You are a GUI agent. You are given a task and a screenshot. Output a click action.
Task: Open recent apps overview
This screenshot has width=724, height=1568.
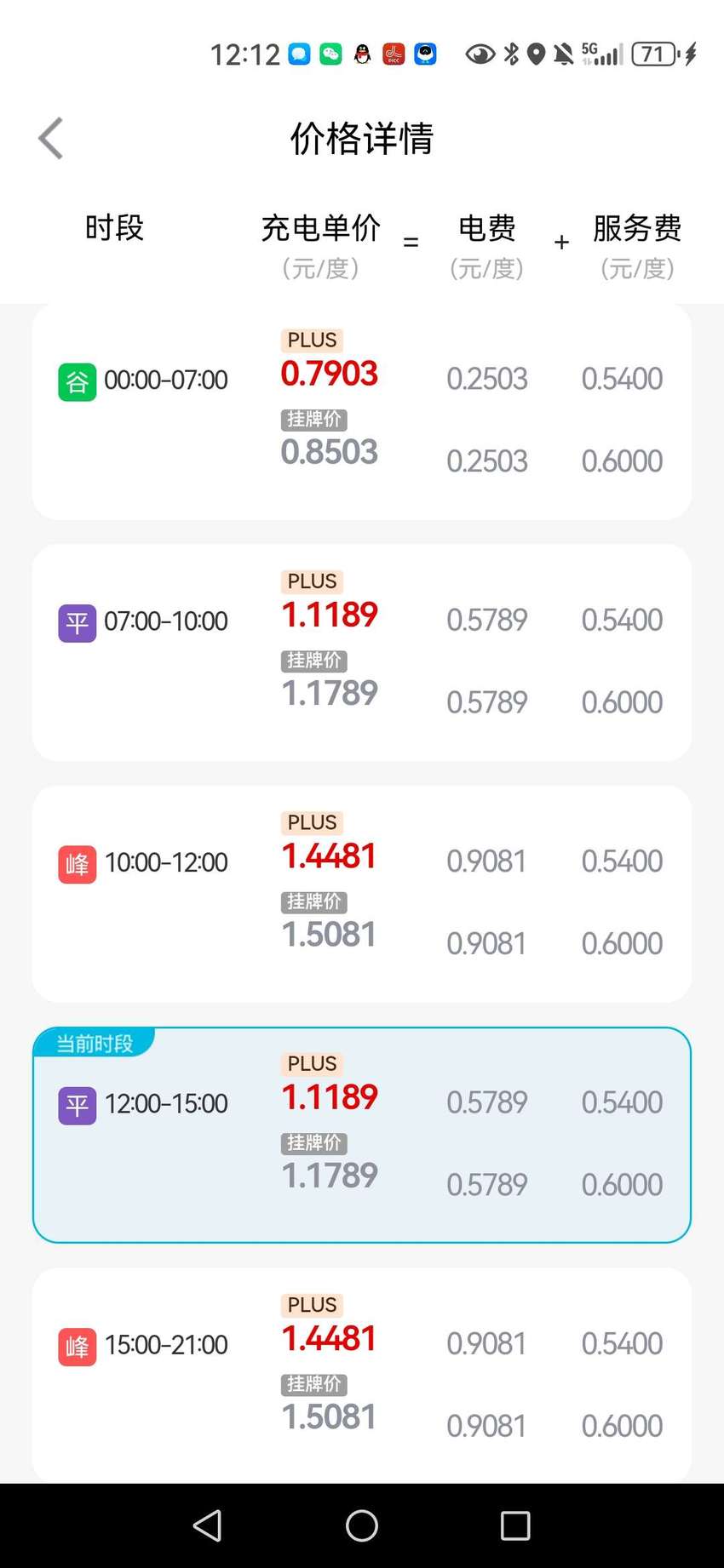[x=515, y=1526]
